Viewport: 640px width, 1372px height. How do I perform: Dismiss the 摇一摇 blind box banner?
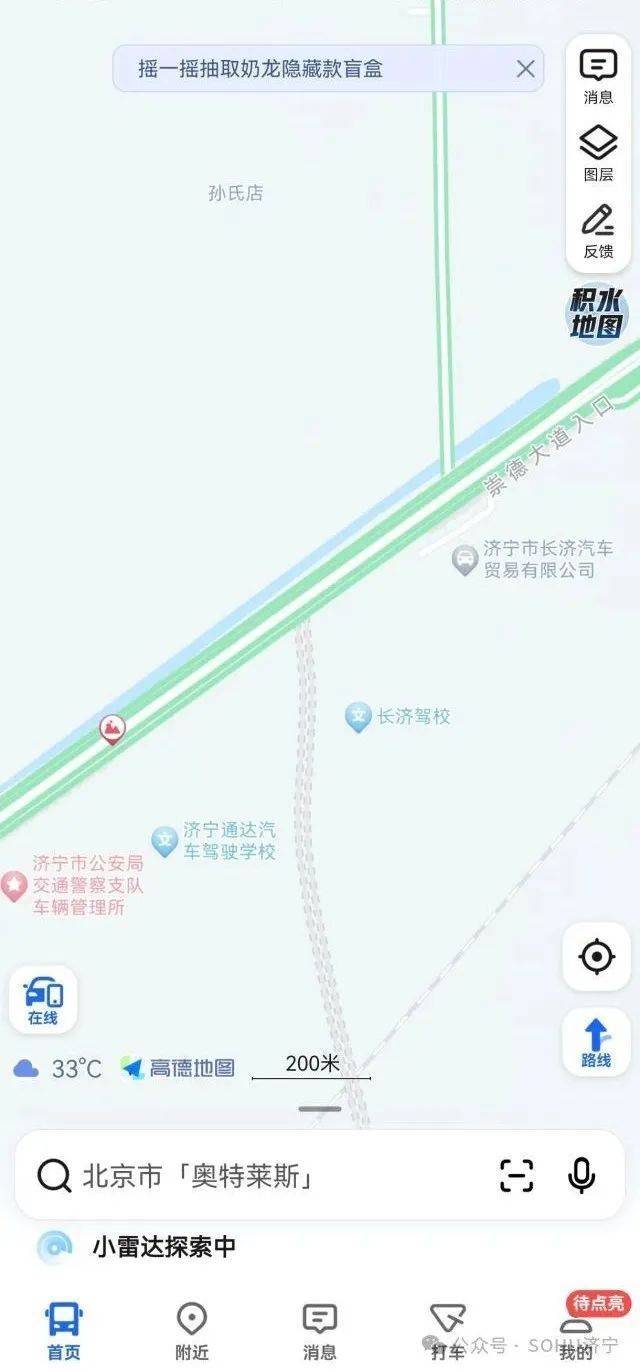[x=525, y=69]
